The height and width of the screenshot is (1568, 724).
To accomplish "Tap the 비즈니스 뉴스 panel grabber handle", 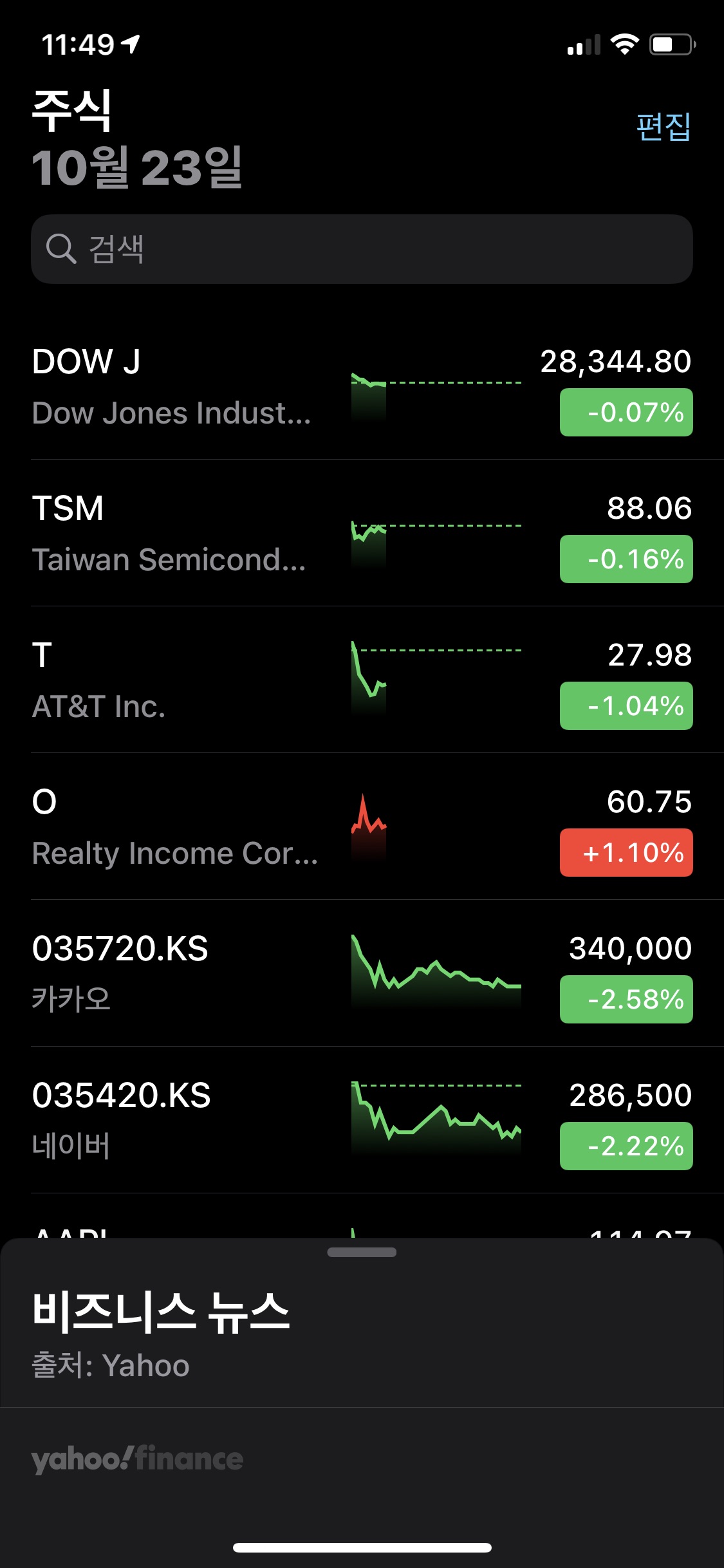I will [x=362, y=1252].
